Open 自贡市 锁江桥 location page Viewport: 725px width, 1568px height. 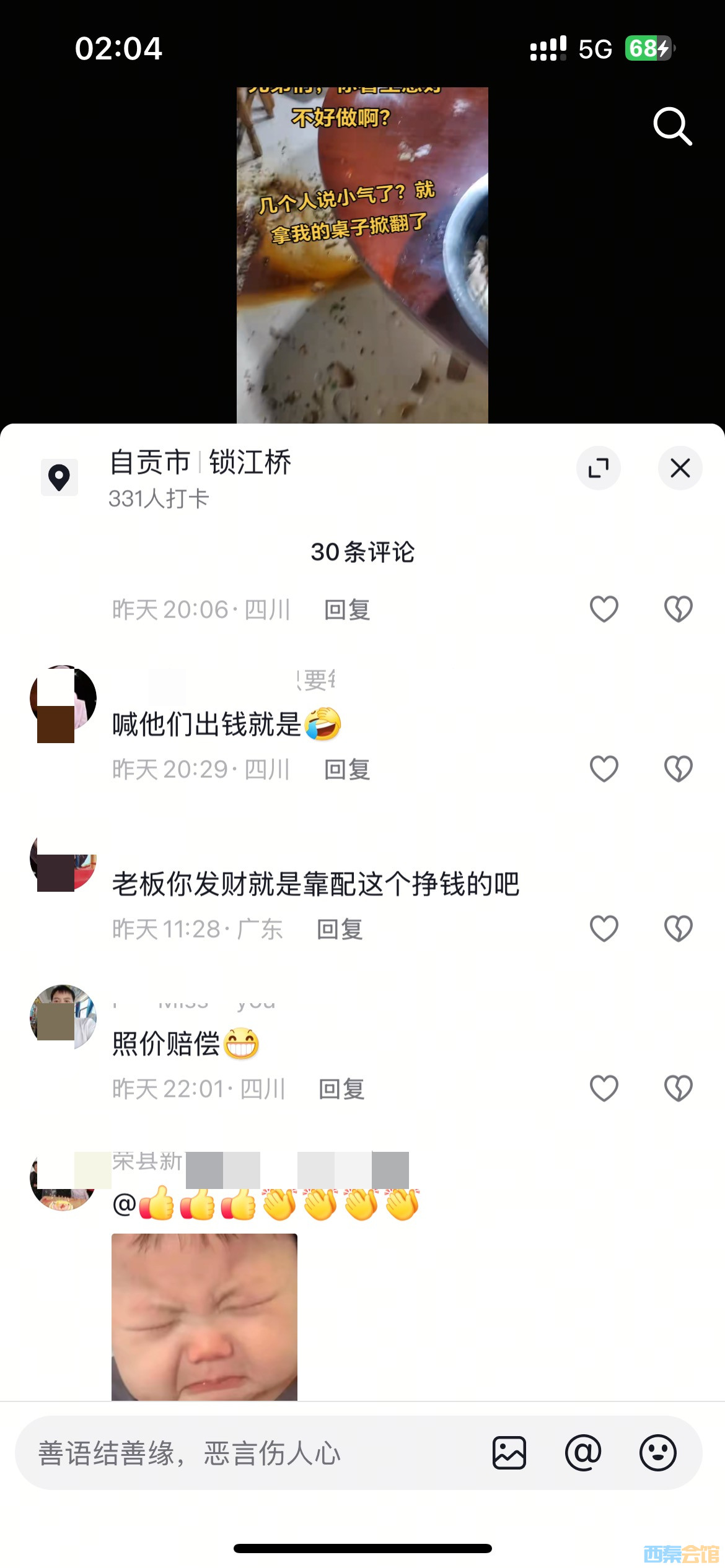point(200,463)
